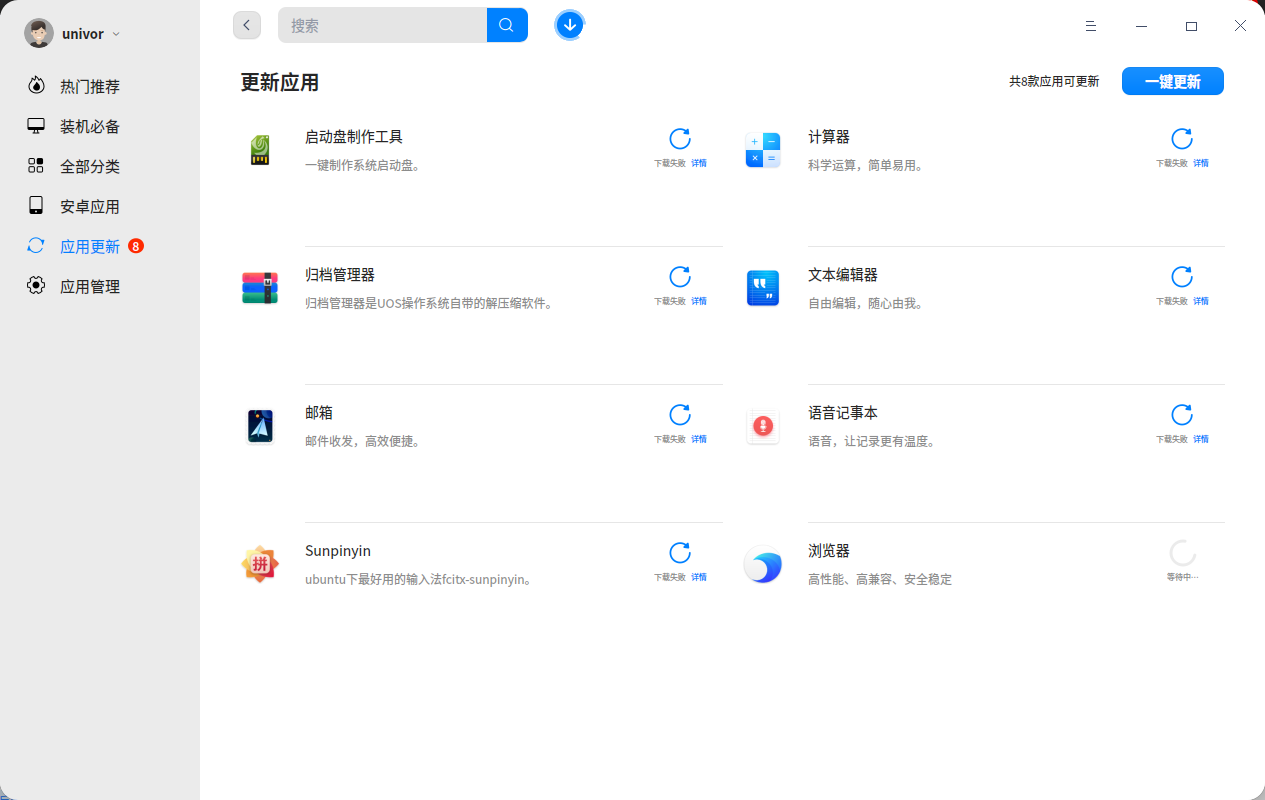Switch to 热门推荐 section
The width and height of the screenshot is (1265, 800).
tap(89, 87)
